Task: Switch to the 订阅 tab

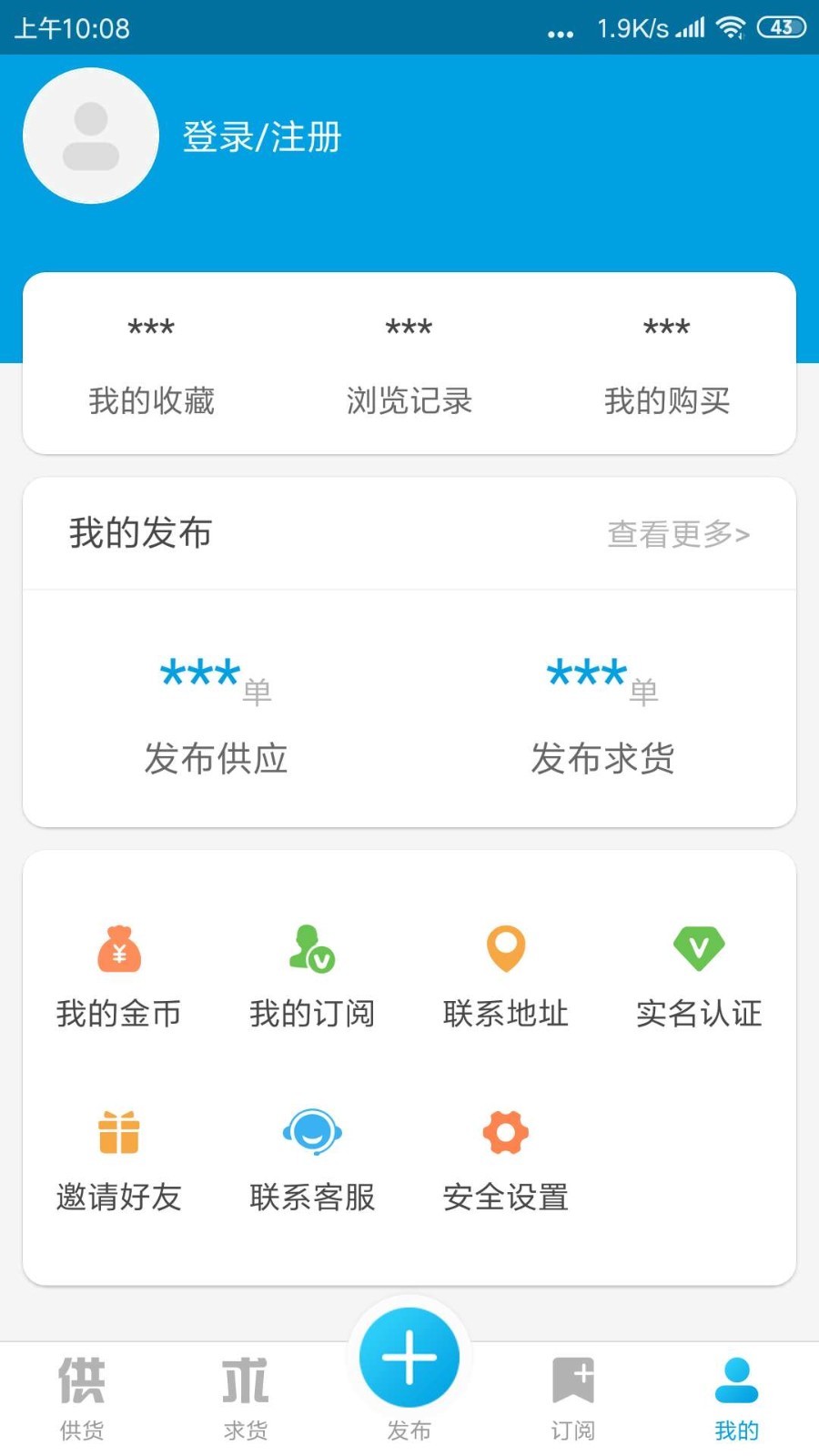Action: point(573,1399)
